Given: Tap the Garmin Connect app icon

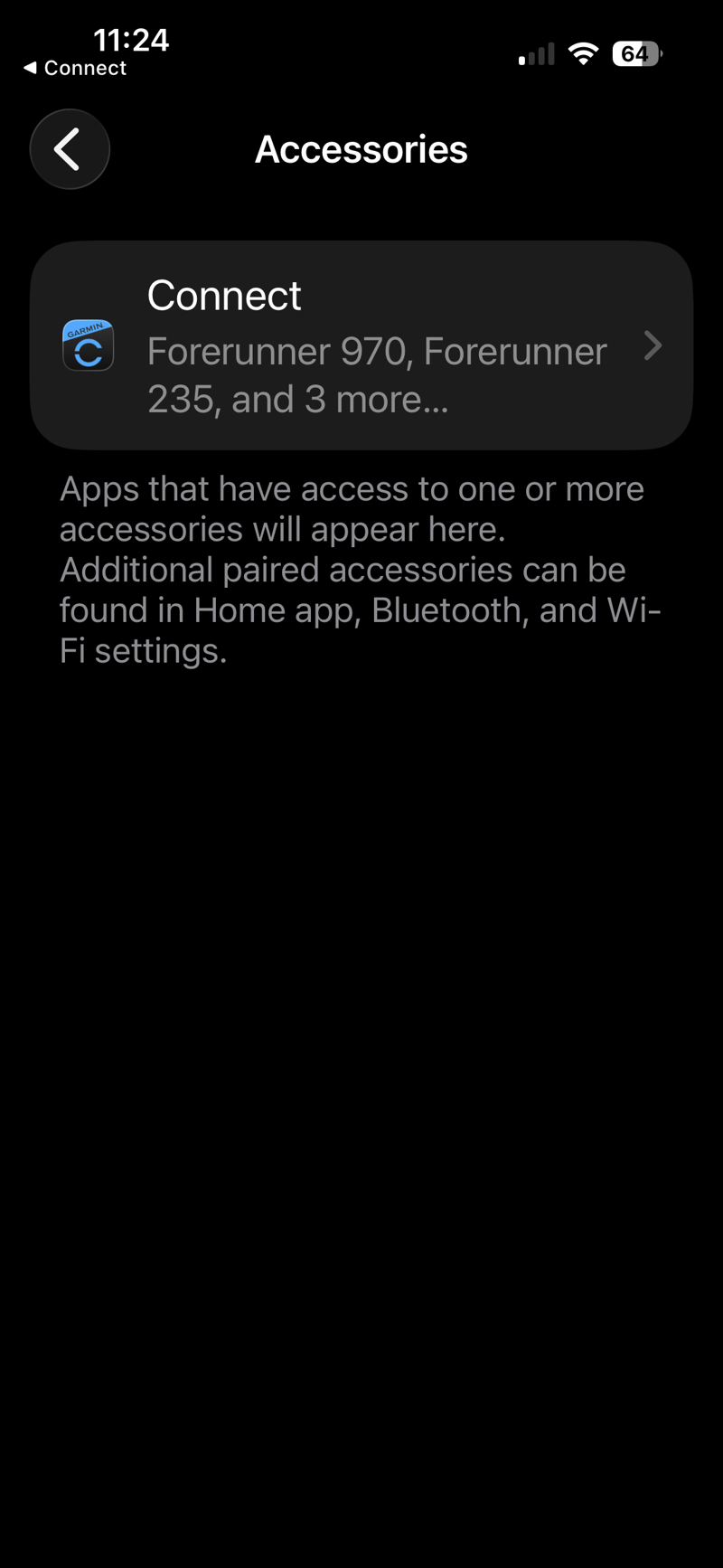Looking at the screenshot, I should [88, 345].
